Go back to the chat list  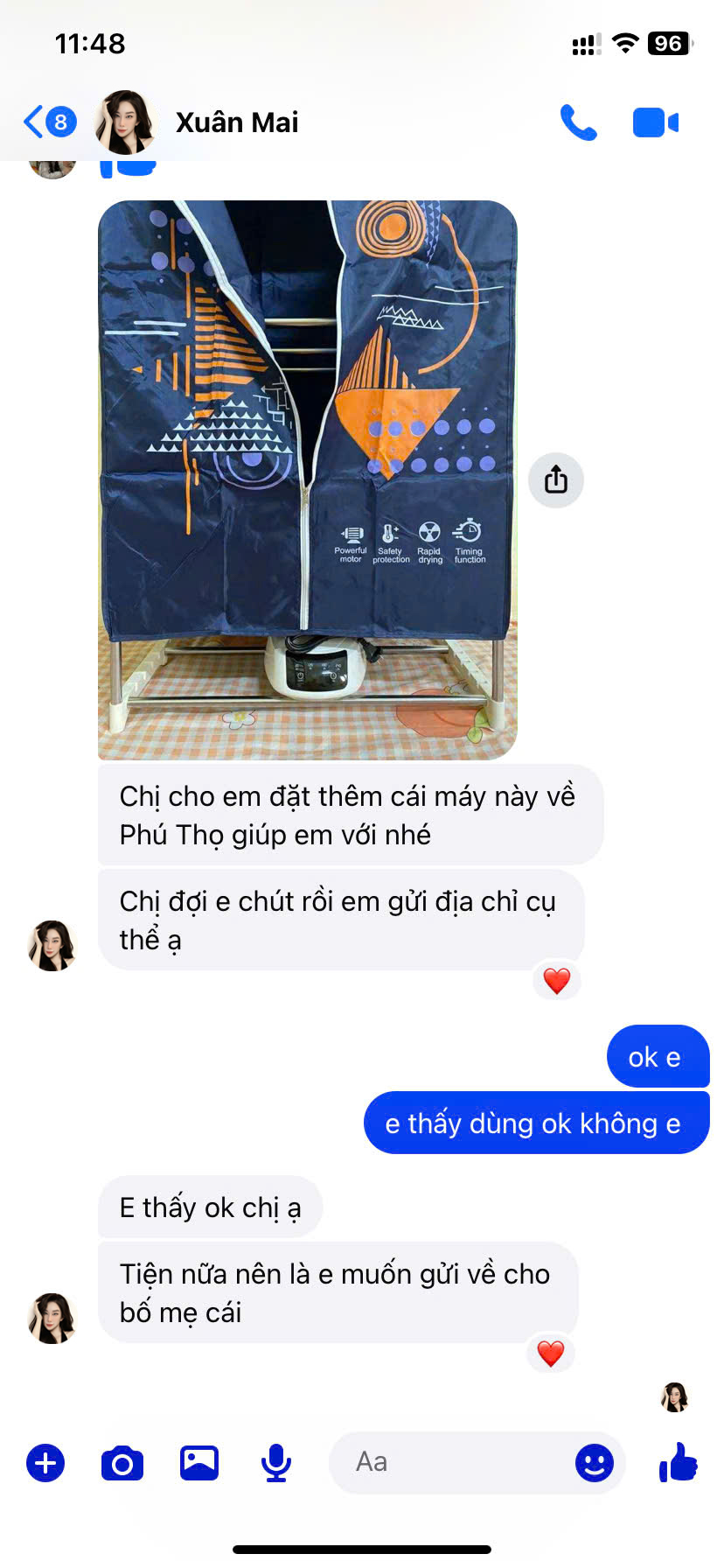(x=49, y=122)
